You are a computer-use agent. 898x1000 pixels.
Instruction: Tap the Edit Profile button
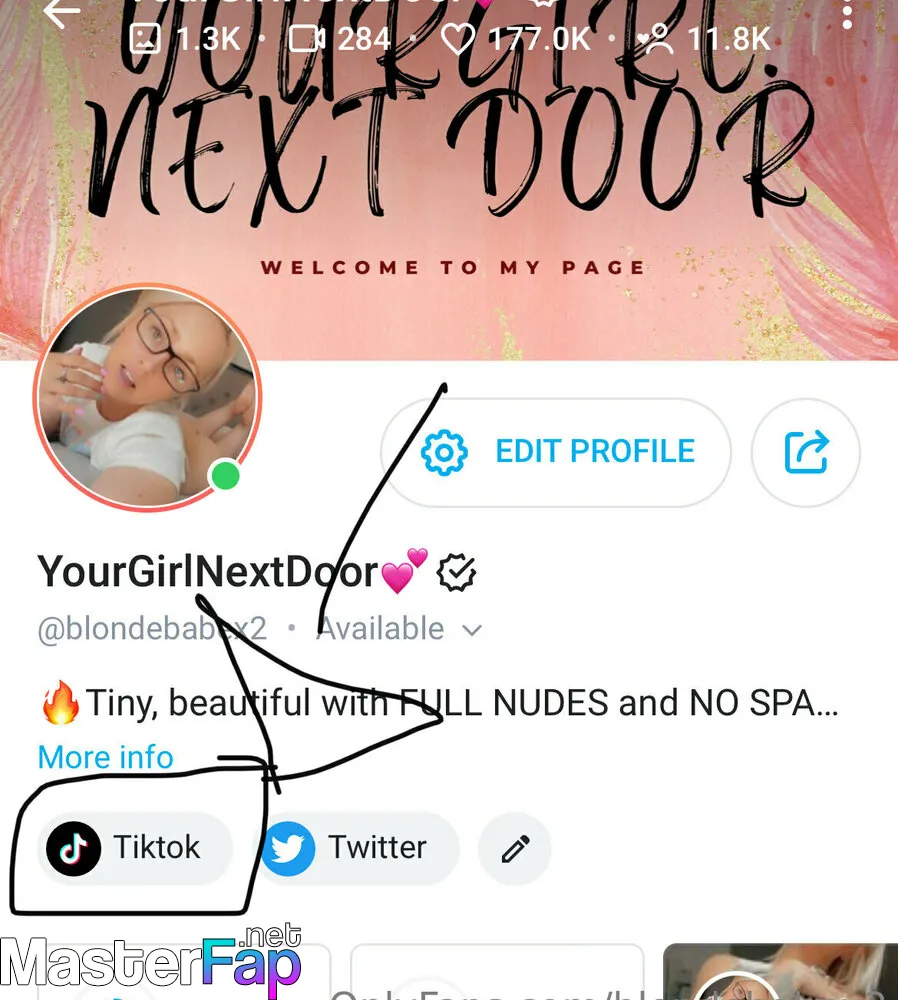[556, 452]
